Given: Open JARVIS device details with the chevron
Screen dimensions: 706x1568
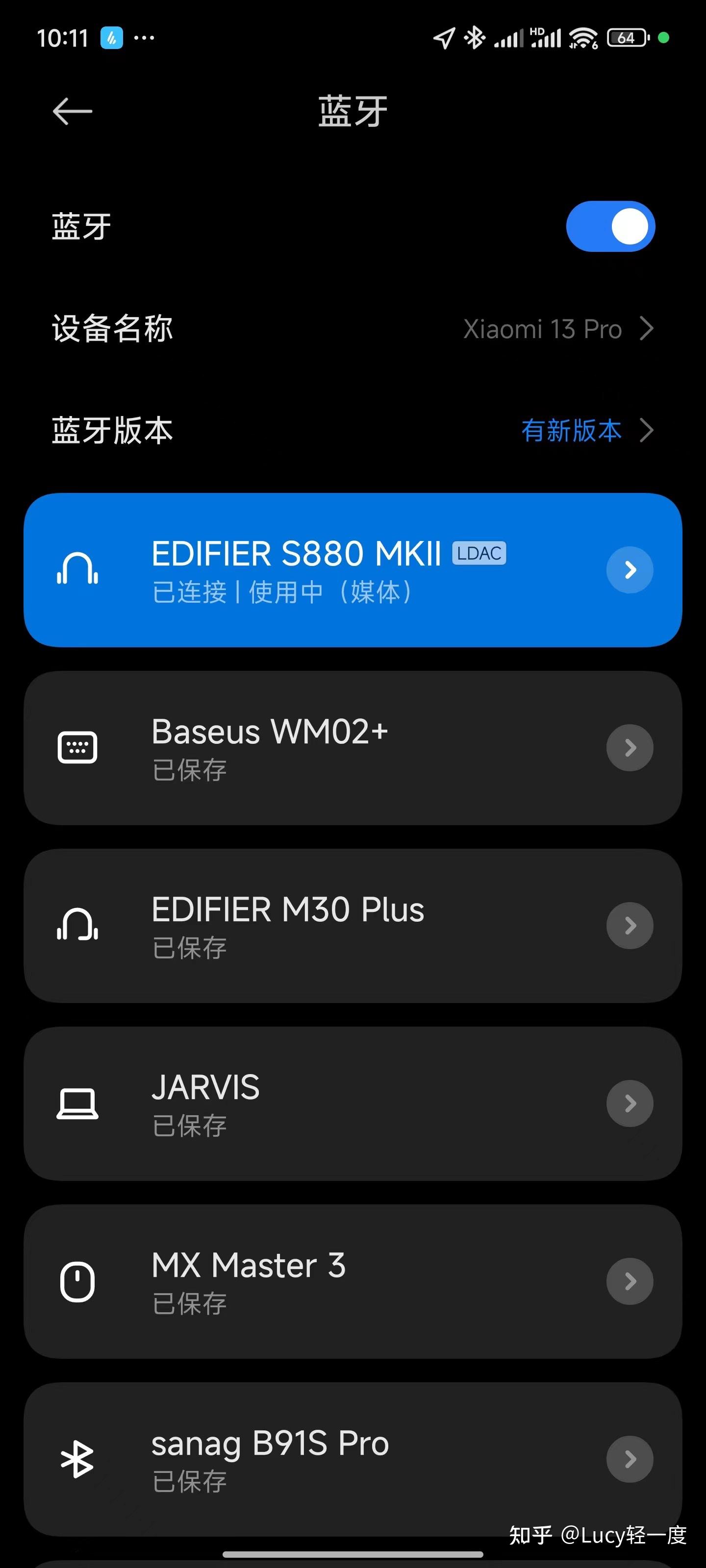Looking at the screenshot, I should click(x=630, y=1103).
